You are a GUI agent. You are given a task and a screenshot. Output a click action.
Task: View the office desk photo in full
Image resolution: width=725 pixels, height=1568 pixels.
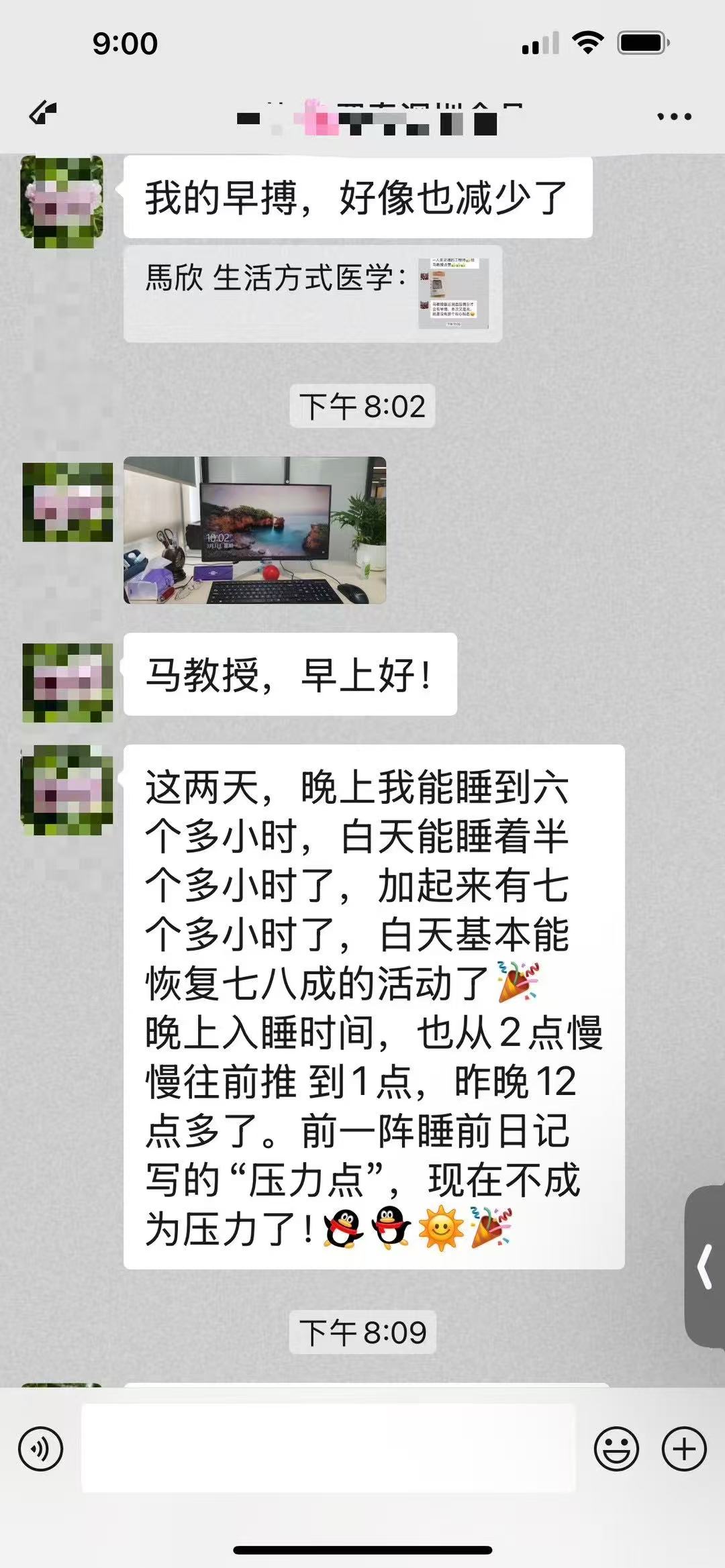pyautogui.click(x=254, y=530)
